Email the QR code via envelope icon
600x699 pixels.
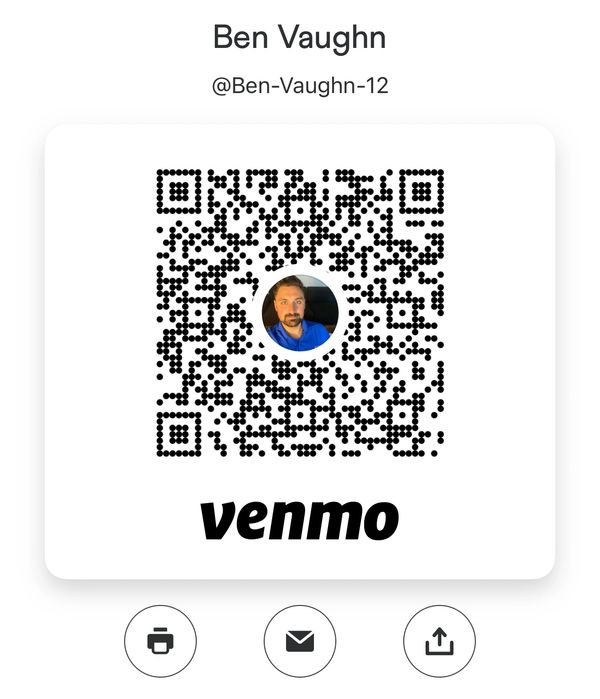tap(300, 641)
